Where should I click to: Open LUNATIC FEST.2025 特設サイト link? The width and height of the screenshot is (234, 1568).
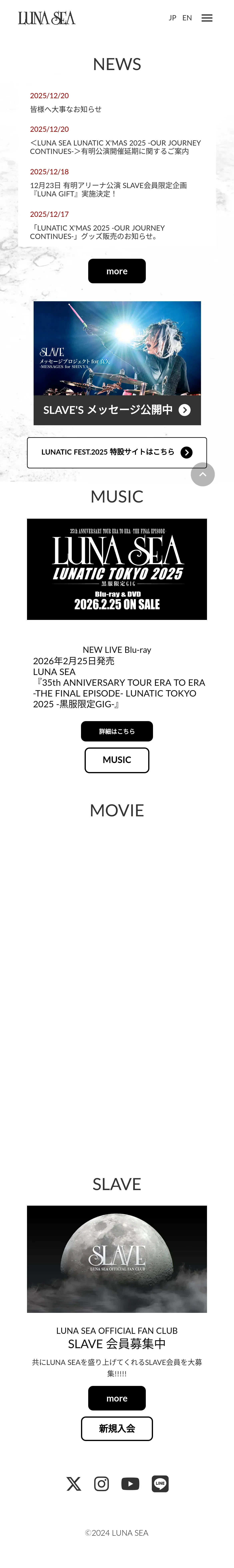117,452
